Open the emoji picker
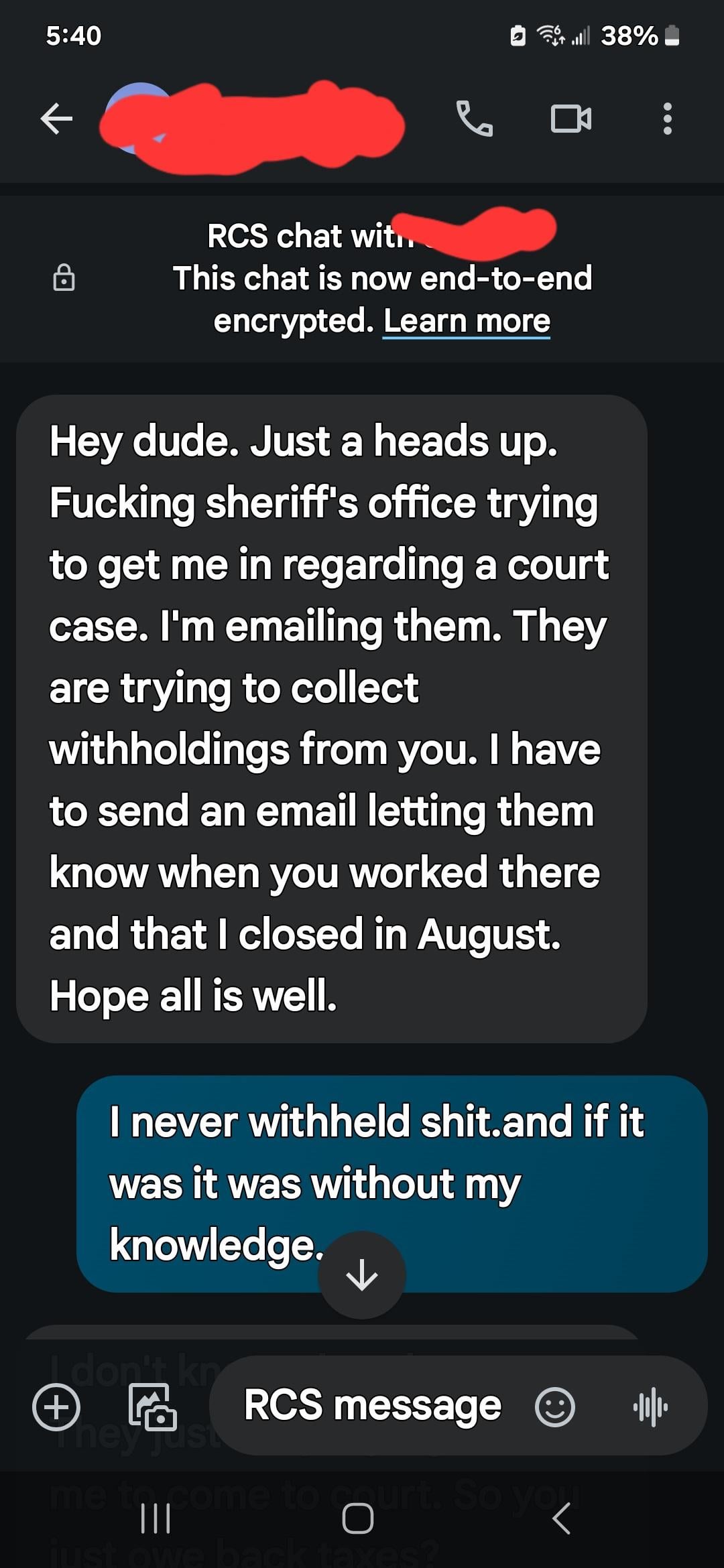Image resolution: width=724 pixels, height=1568 pixels. pyautogui.click(x=554, y=1407)
